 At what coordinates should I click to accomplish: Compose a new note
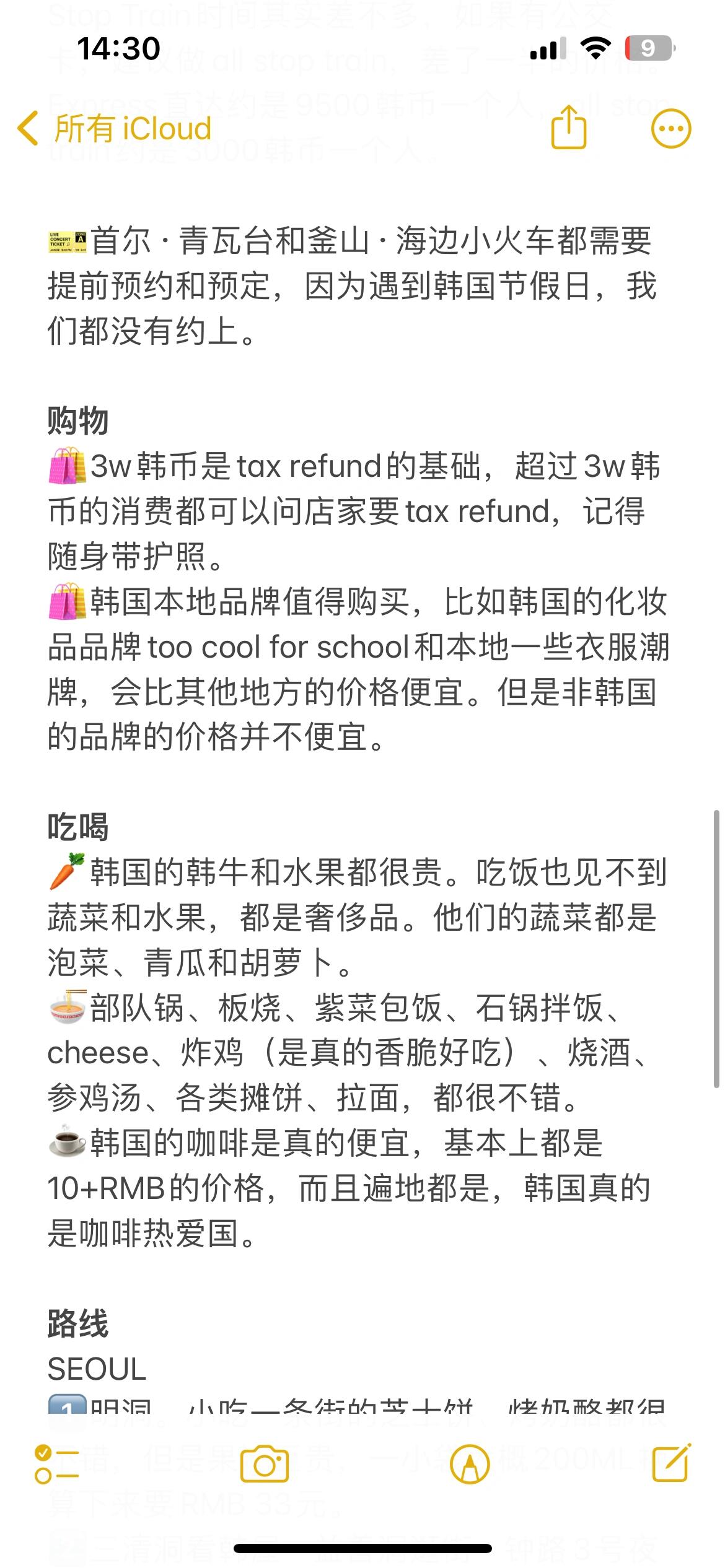tap(672, 1463)
